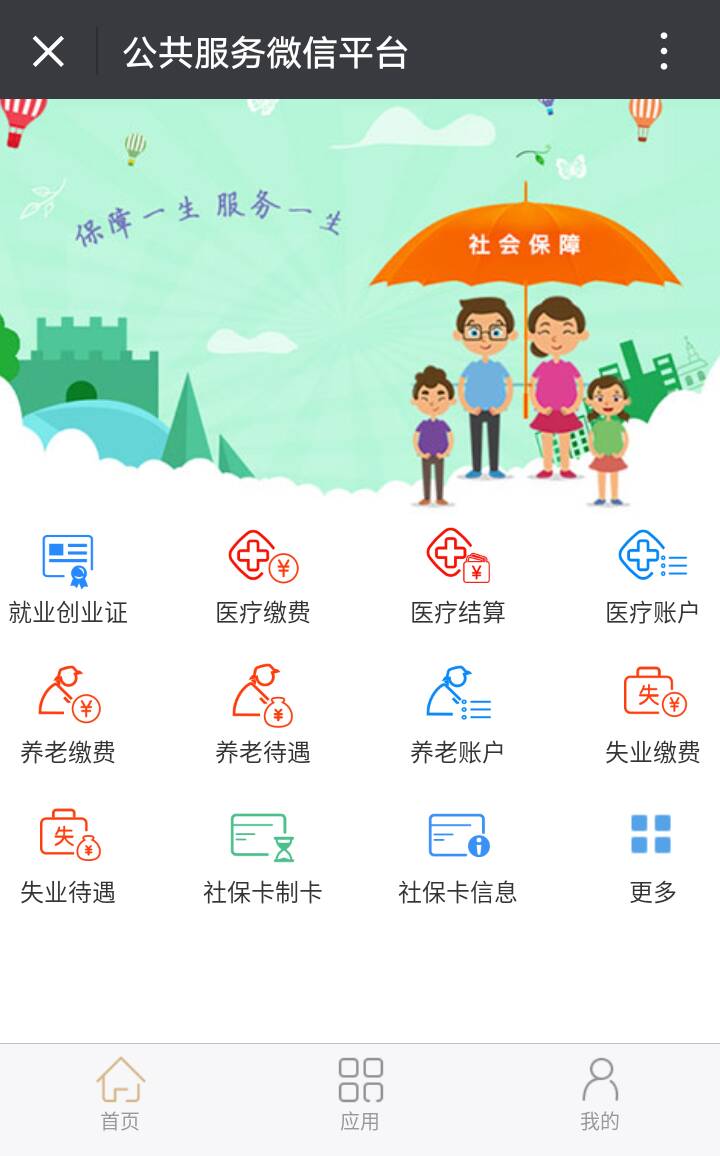Open 养老账户 page
720x1156 pixels.
(x=458, y=712)
